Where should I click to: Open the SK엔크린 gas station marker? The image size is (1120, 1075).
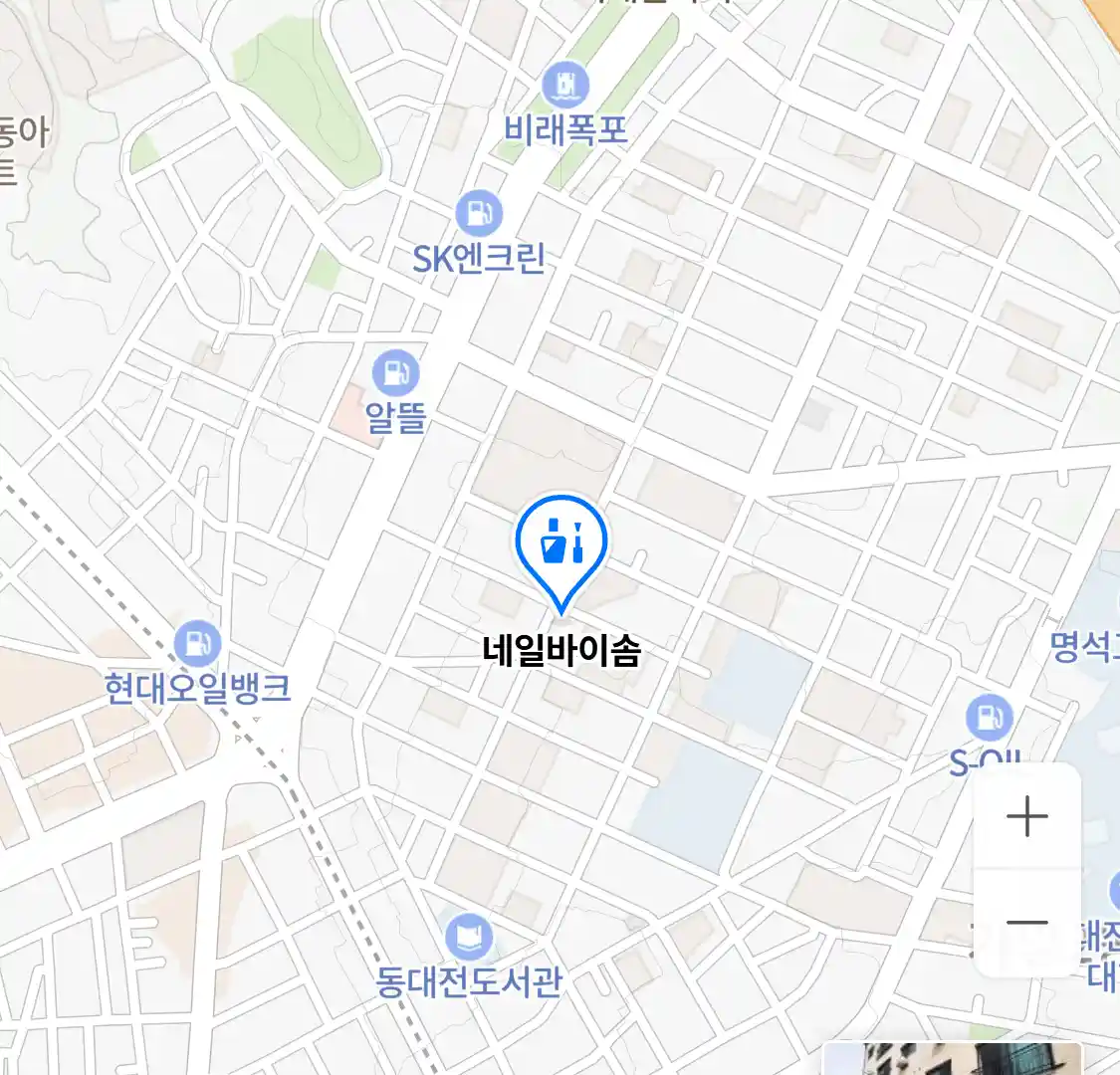tap(479, 214)
